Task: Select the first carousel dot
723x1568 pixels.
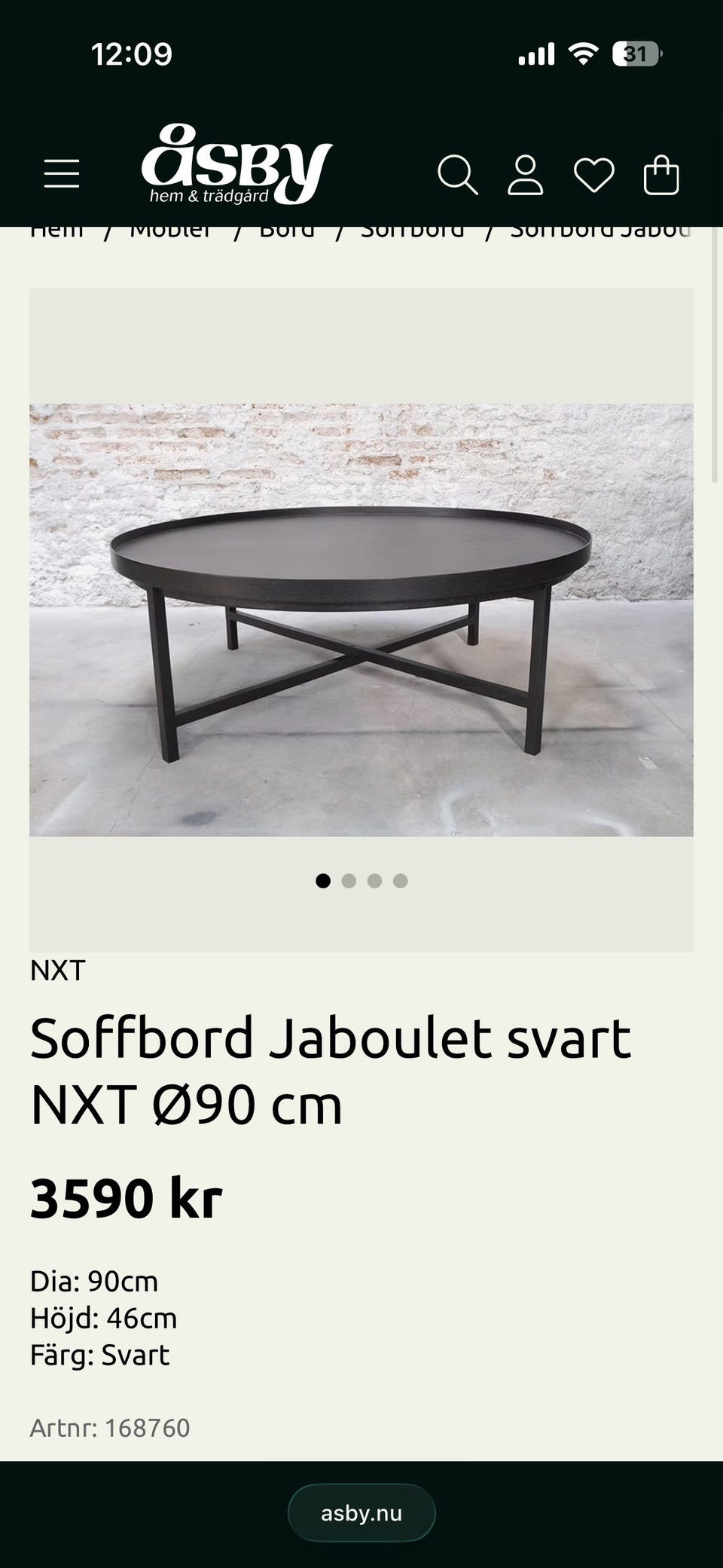Action: pos(324,881)
